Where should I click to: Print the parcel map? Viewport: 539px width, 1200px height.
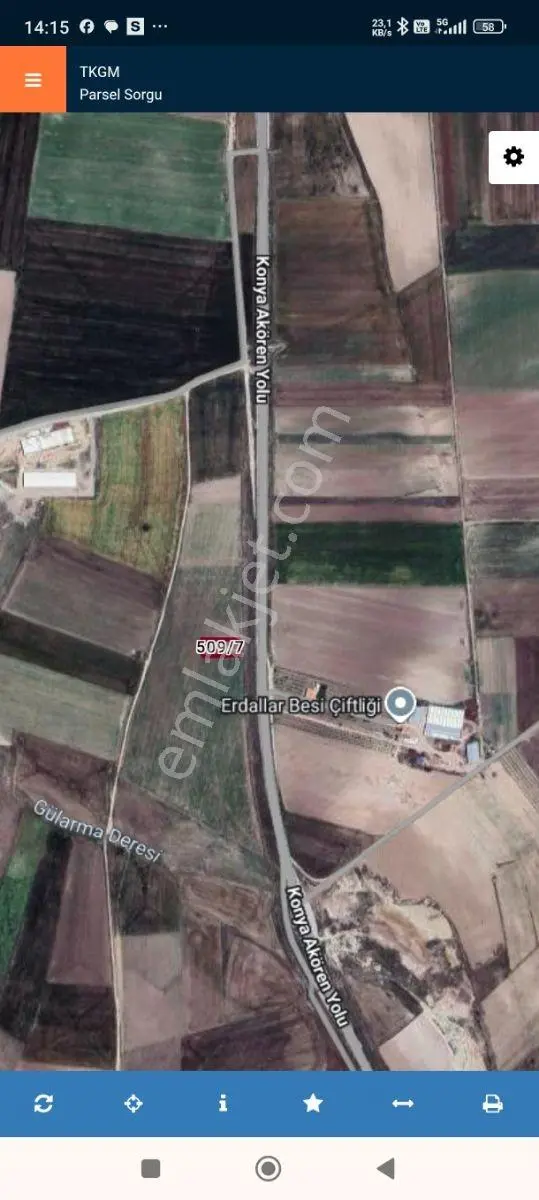pos(492,1103)
